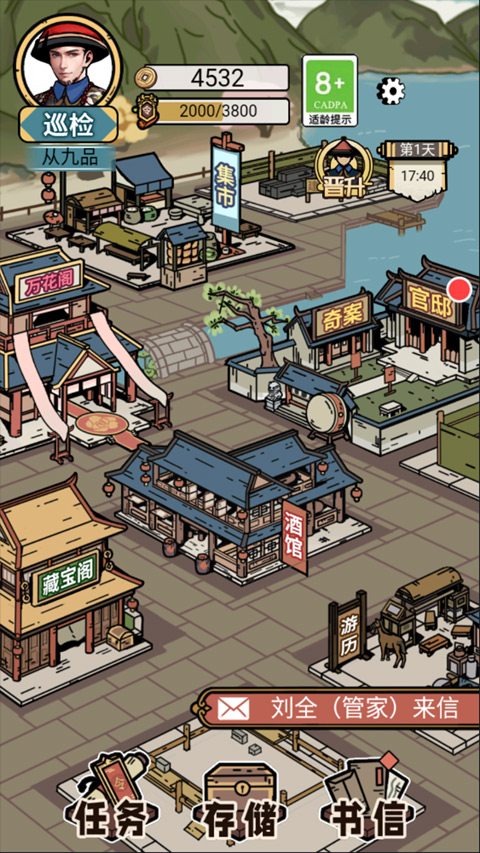Open the settings gear icon

pos(391,91)
